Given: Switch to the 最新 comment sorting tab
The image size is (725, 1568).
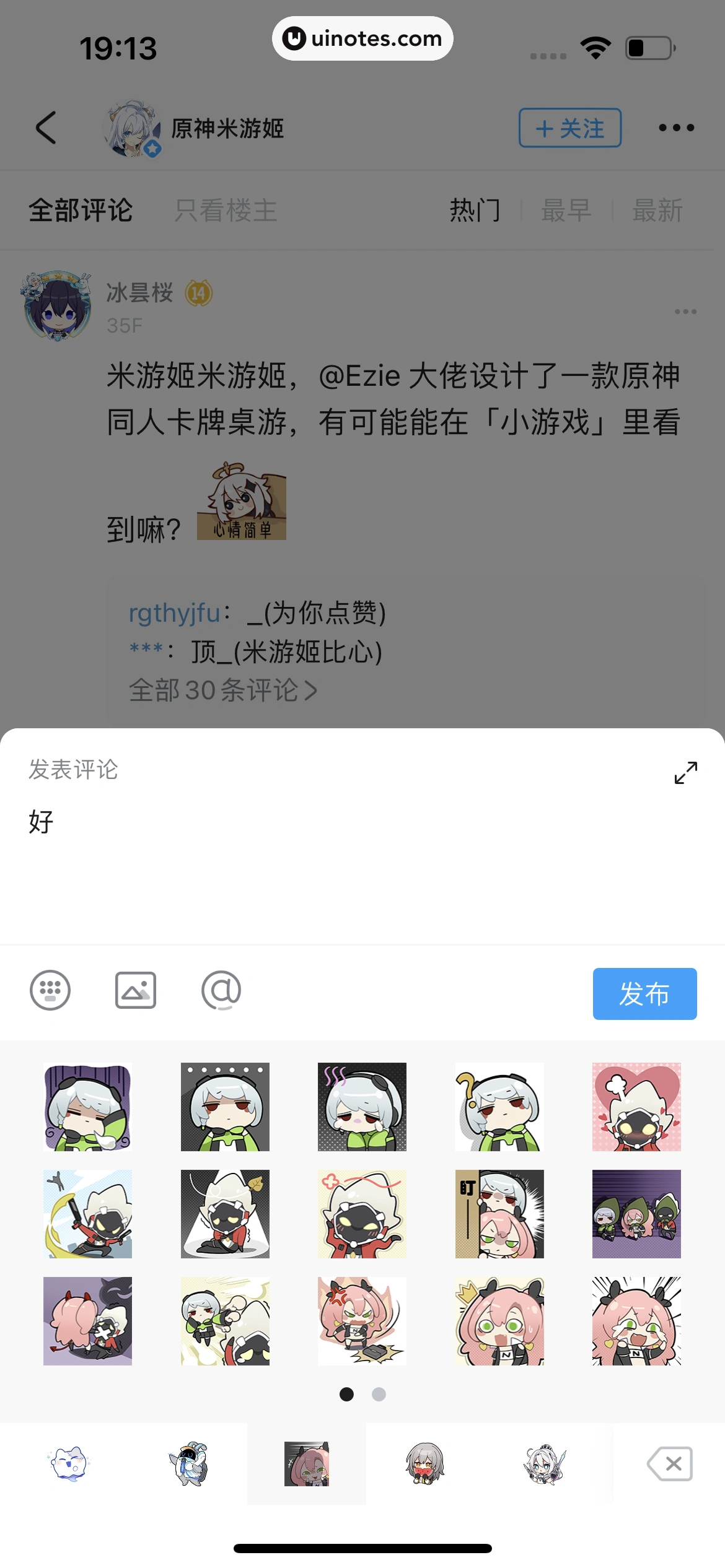Looking at the screenshot, I should click(658, 211).
